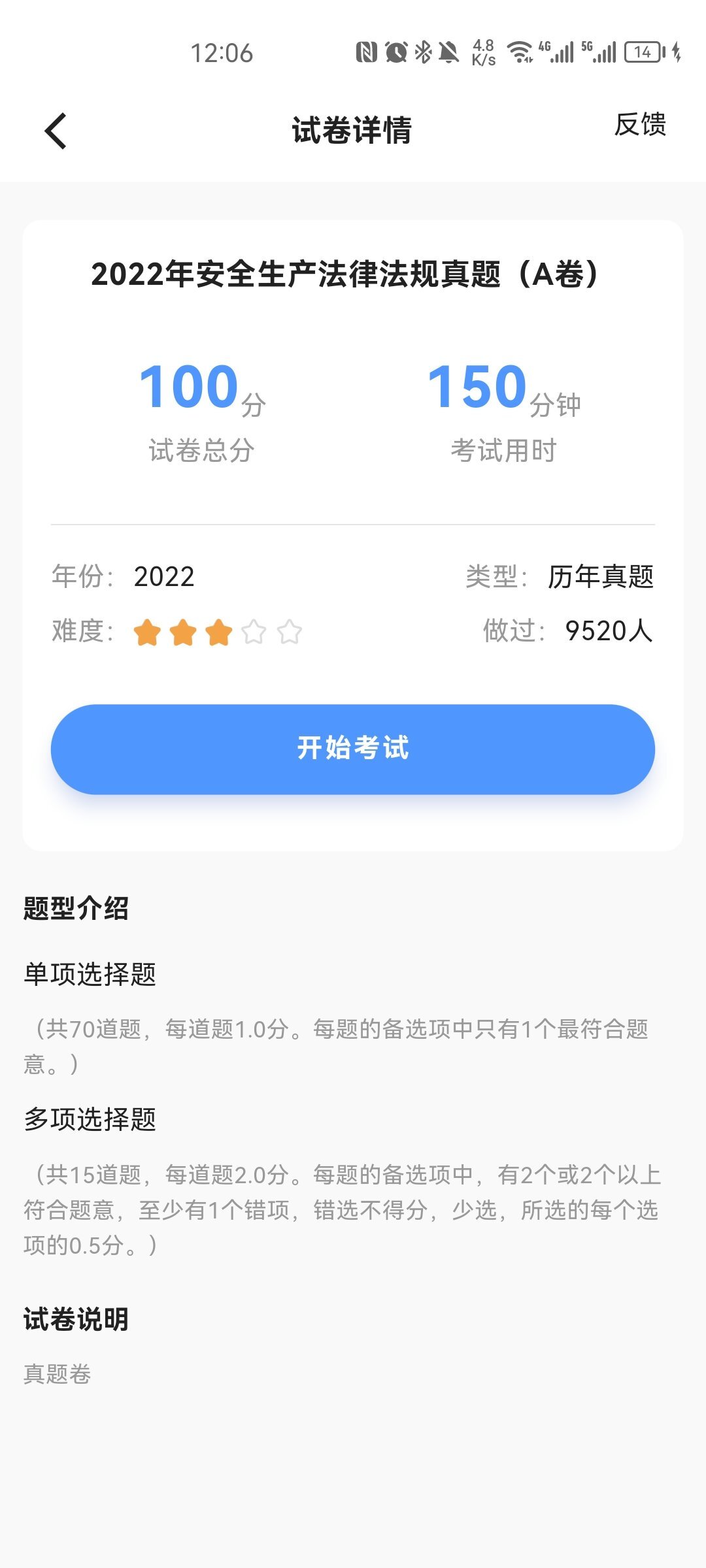Tap the Bluetooth icon
Screen dimensions: 706x1568
pos(424,51)
